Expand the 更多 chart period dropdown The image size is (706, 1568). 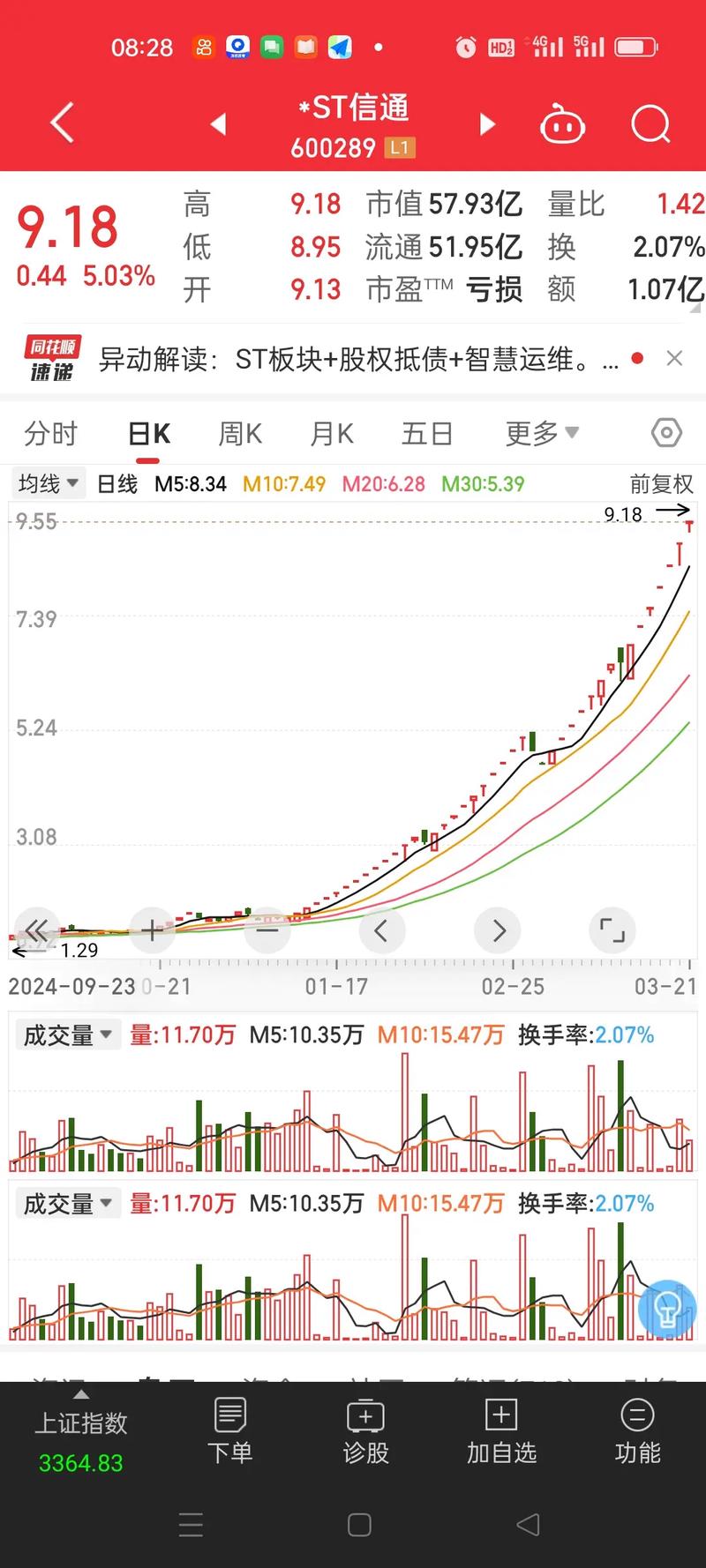(x=539, y=433)
